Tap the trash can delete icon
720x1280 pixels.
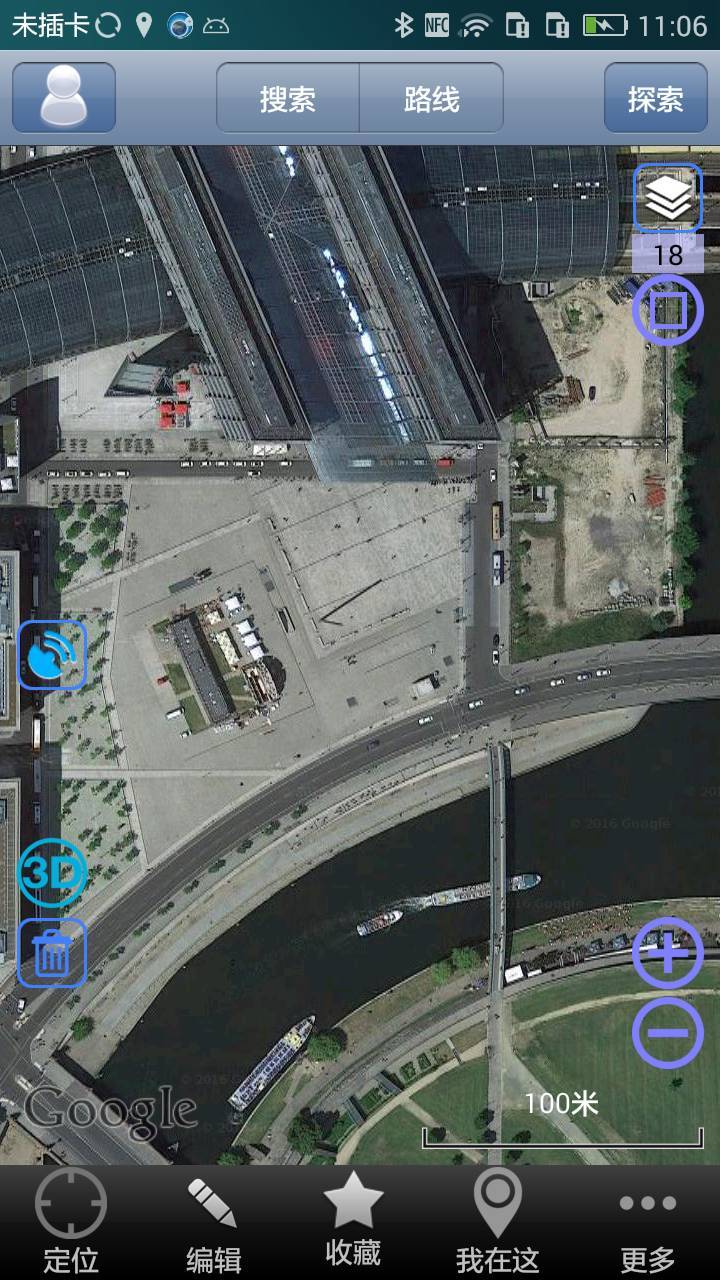pyautogui.click(x=52, y=953)
